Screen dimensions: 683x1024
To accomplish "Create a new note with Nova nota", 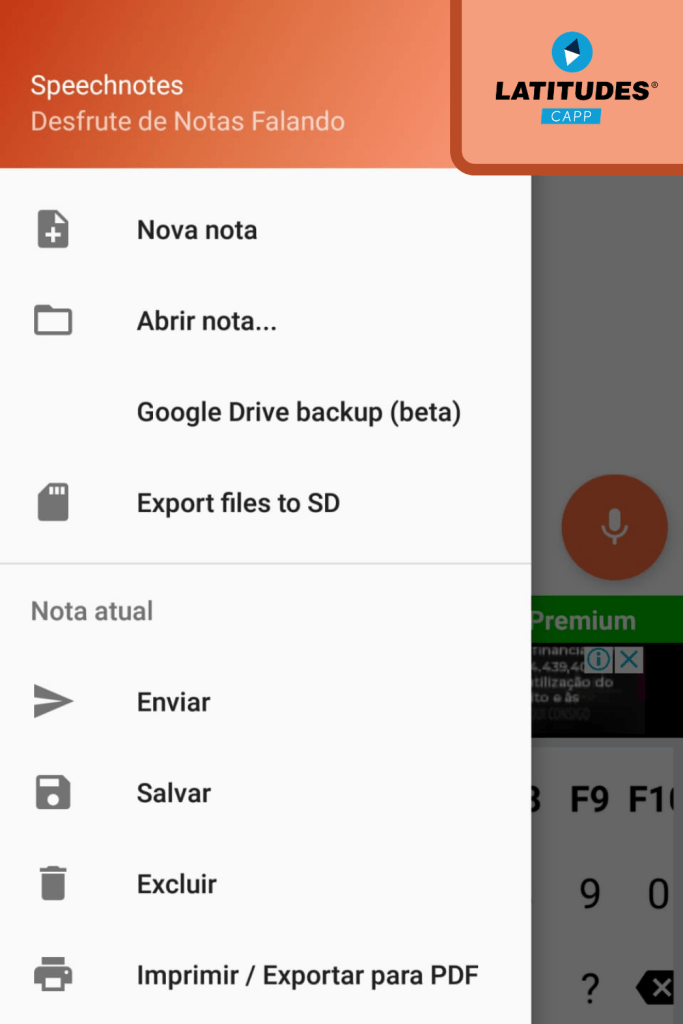I will point(197,230).
